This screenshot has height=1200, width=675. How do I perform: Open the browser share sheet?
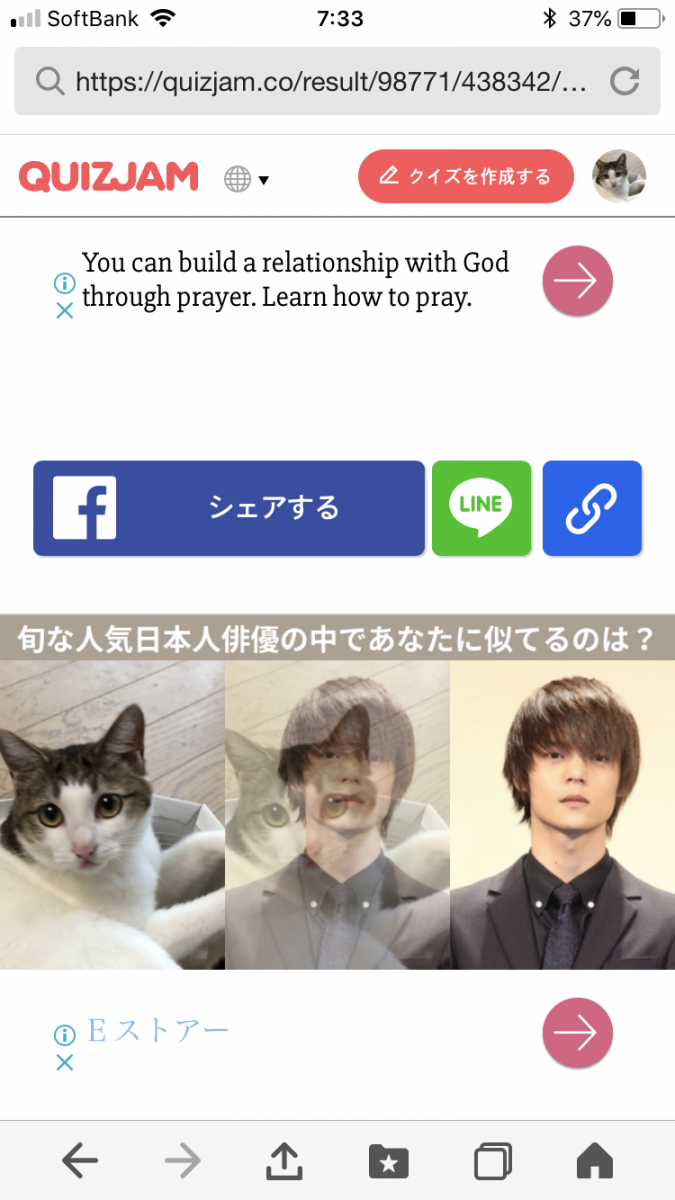coord(284,1161)
